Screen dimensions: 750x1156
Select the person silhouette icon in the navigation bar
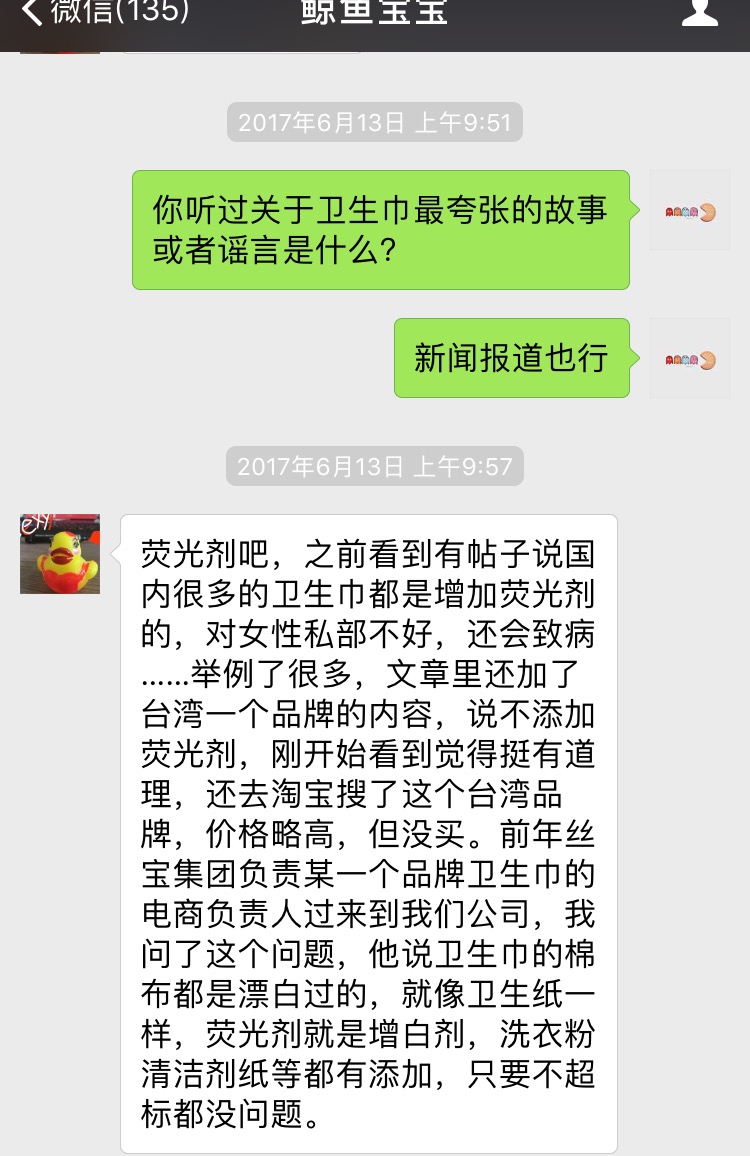click(700, 14)
